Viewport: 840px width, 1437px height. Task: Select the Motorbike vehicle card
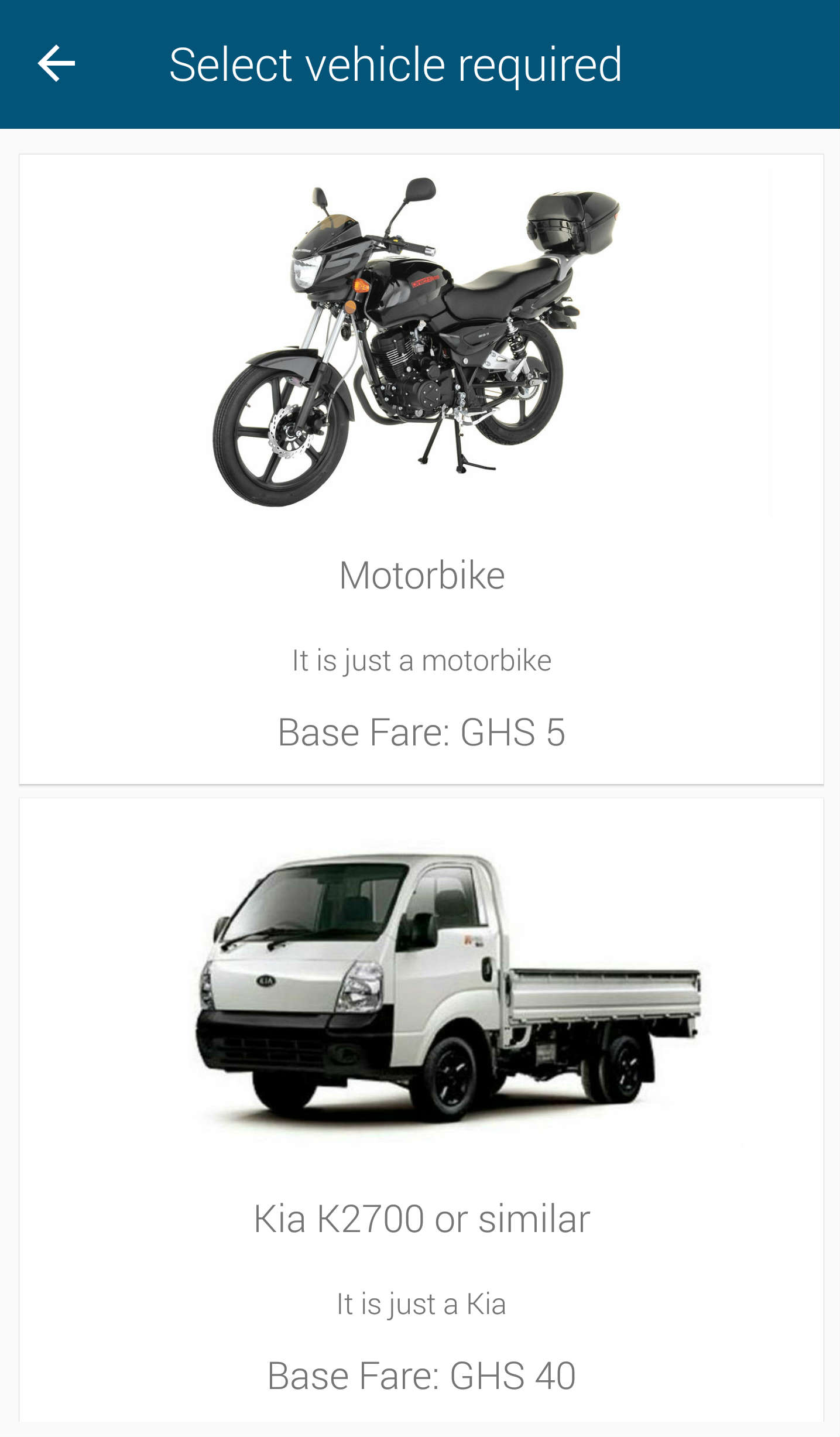[421, 468]
